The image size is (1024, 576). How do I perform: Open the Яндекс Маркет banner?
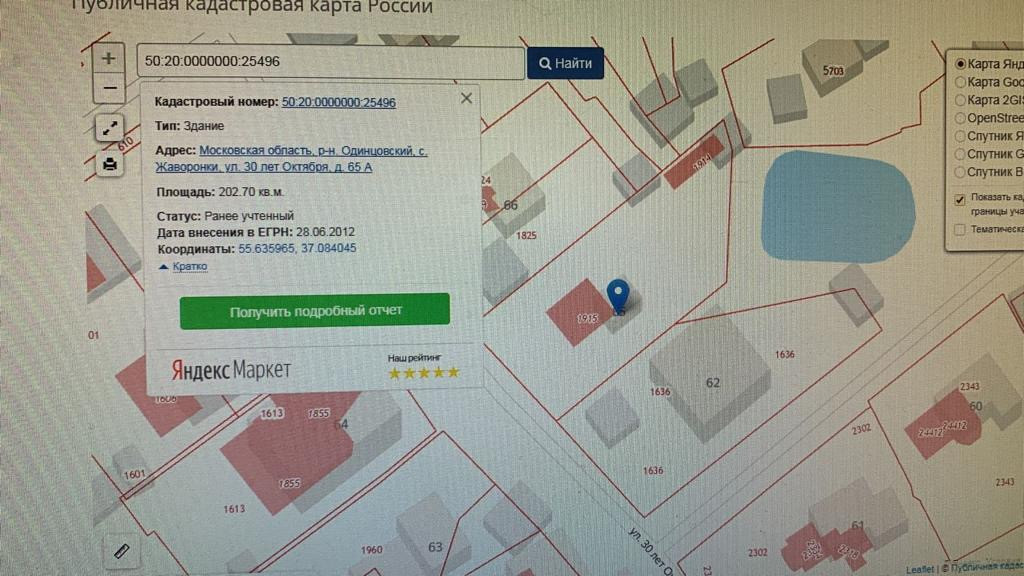pos(232,370)
